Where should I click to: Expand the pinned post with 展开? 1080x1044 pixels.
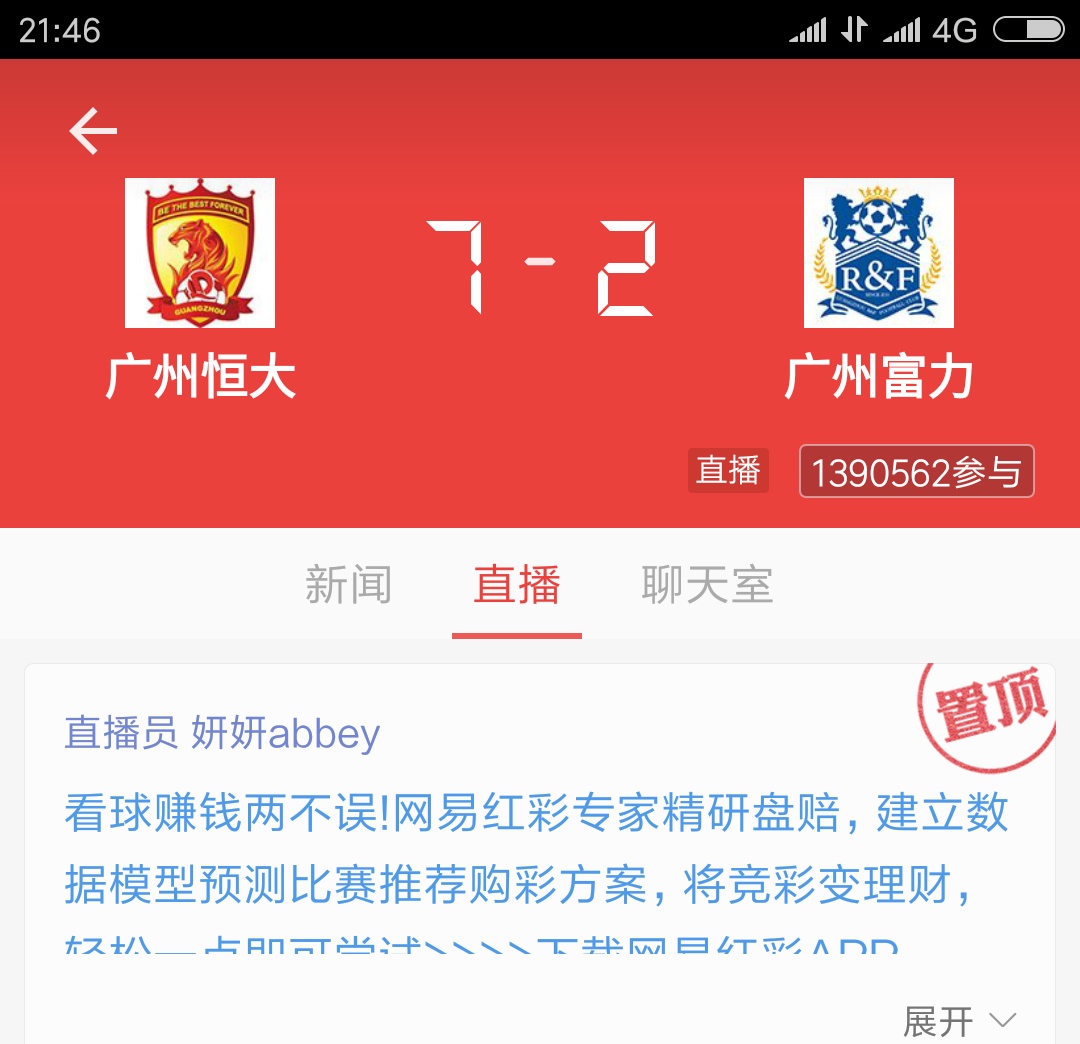pos(958,1021)
